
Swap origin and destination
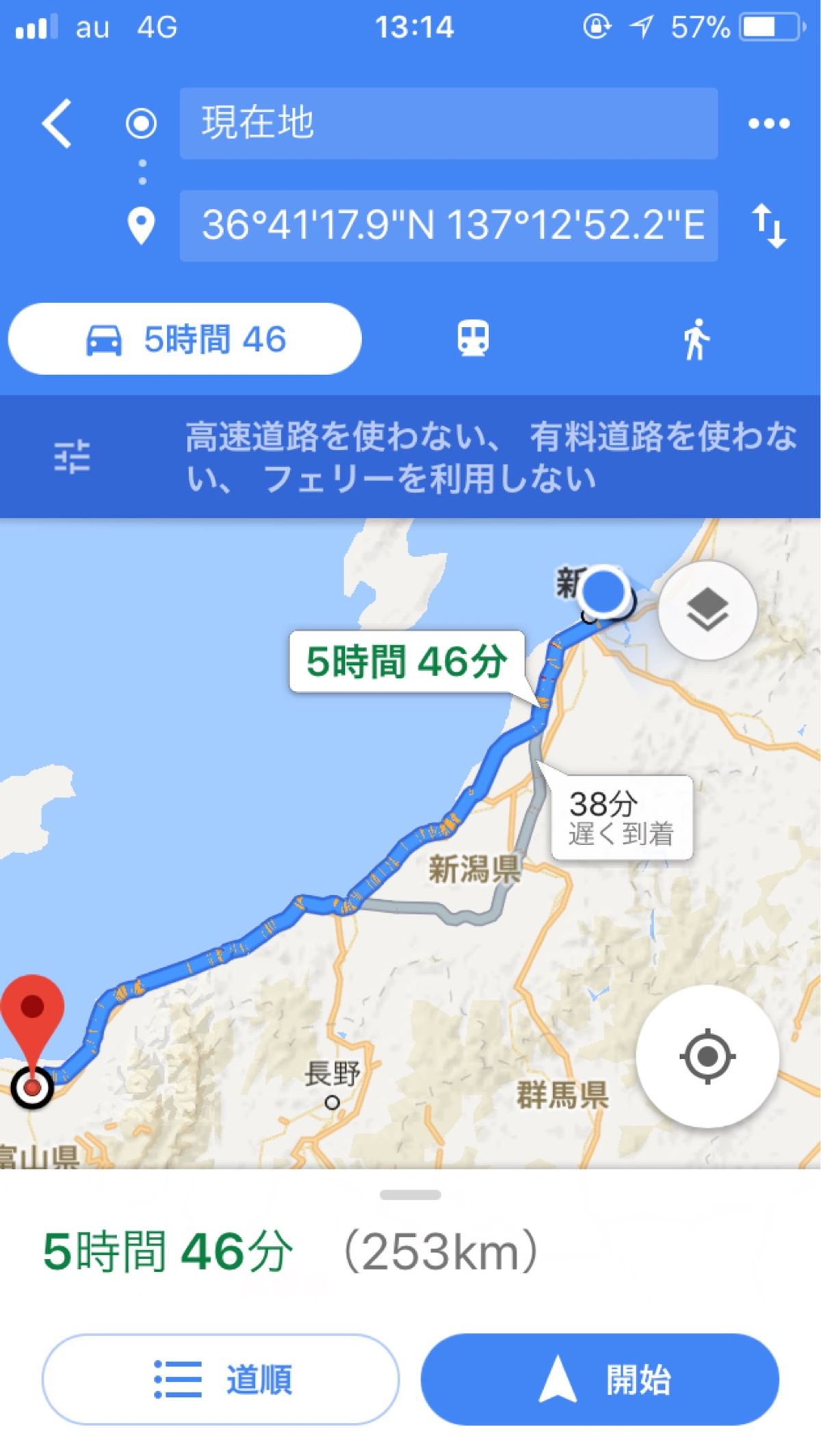[769, 226]
